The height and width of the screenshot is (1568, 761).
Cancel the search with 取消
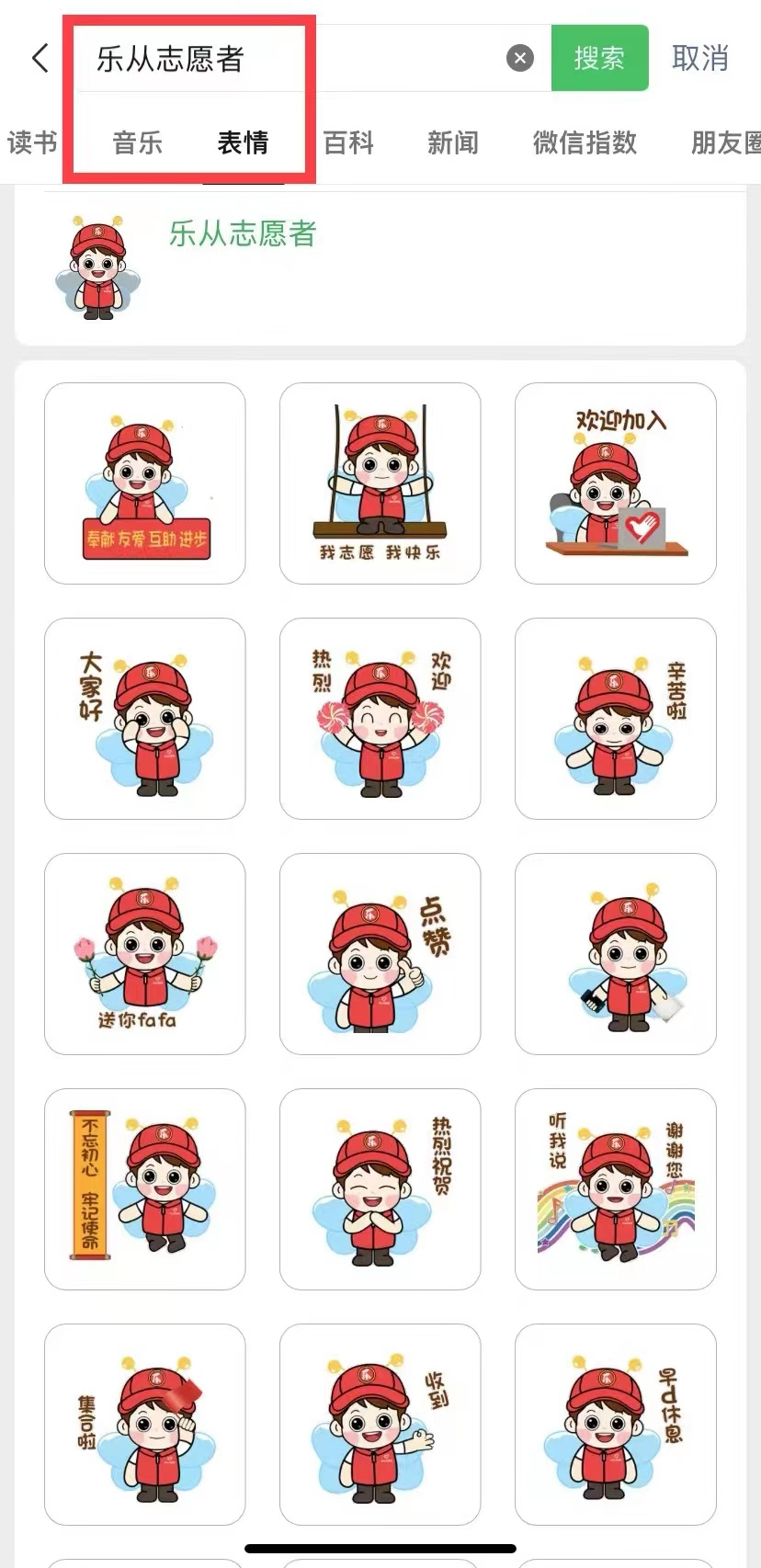click(700, 58)
